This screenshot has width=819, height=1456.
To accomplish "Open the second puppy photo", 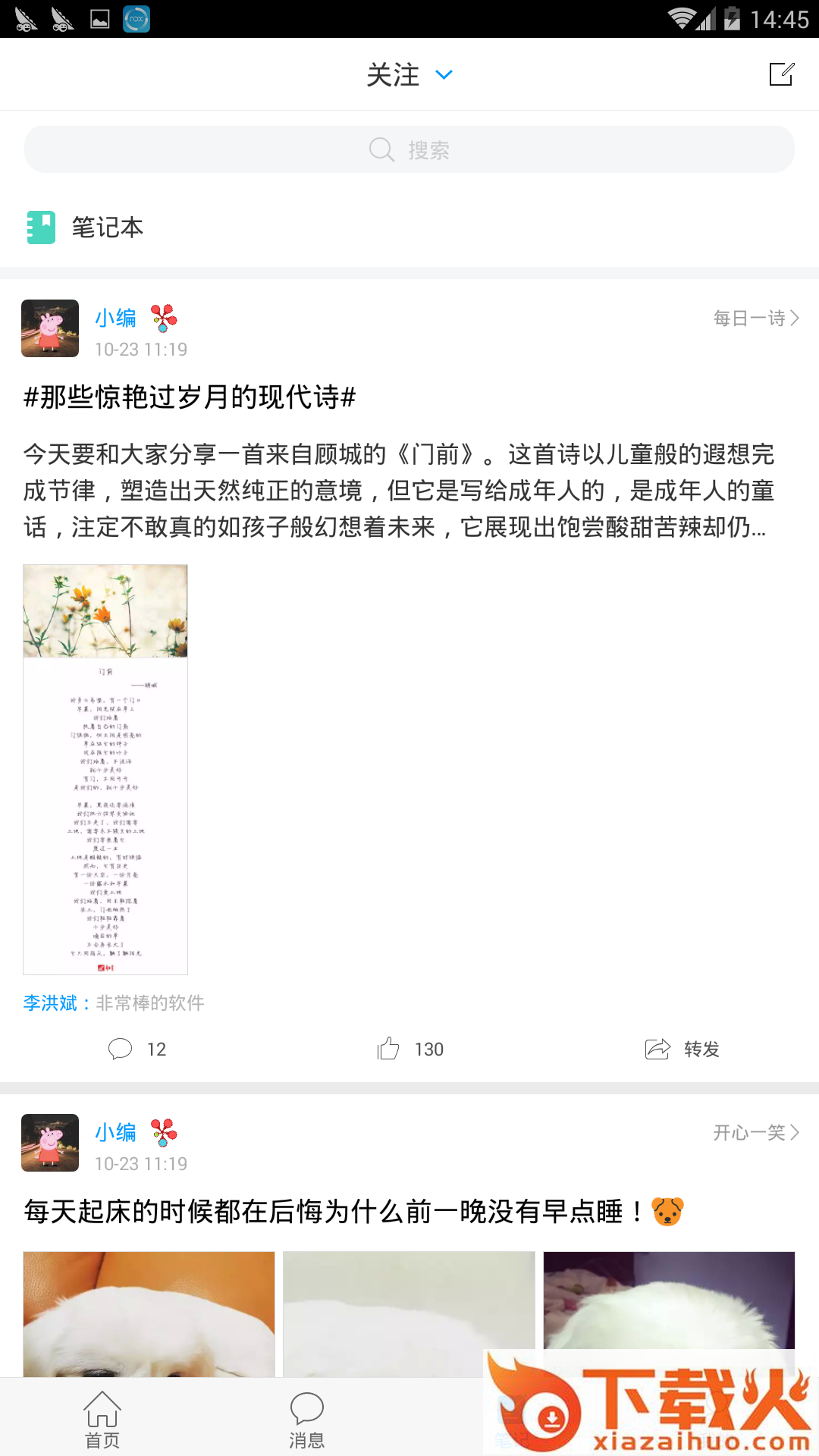I will (409, 1313).
